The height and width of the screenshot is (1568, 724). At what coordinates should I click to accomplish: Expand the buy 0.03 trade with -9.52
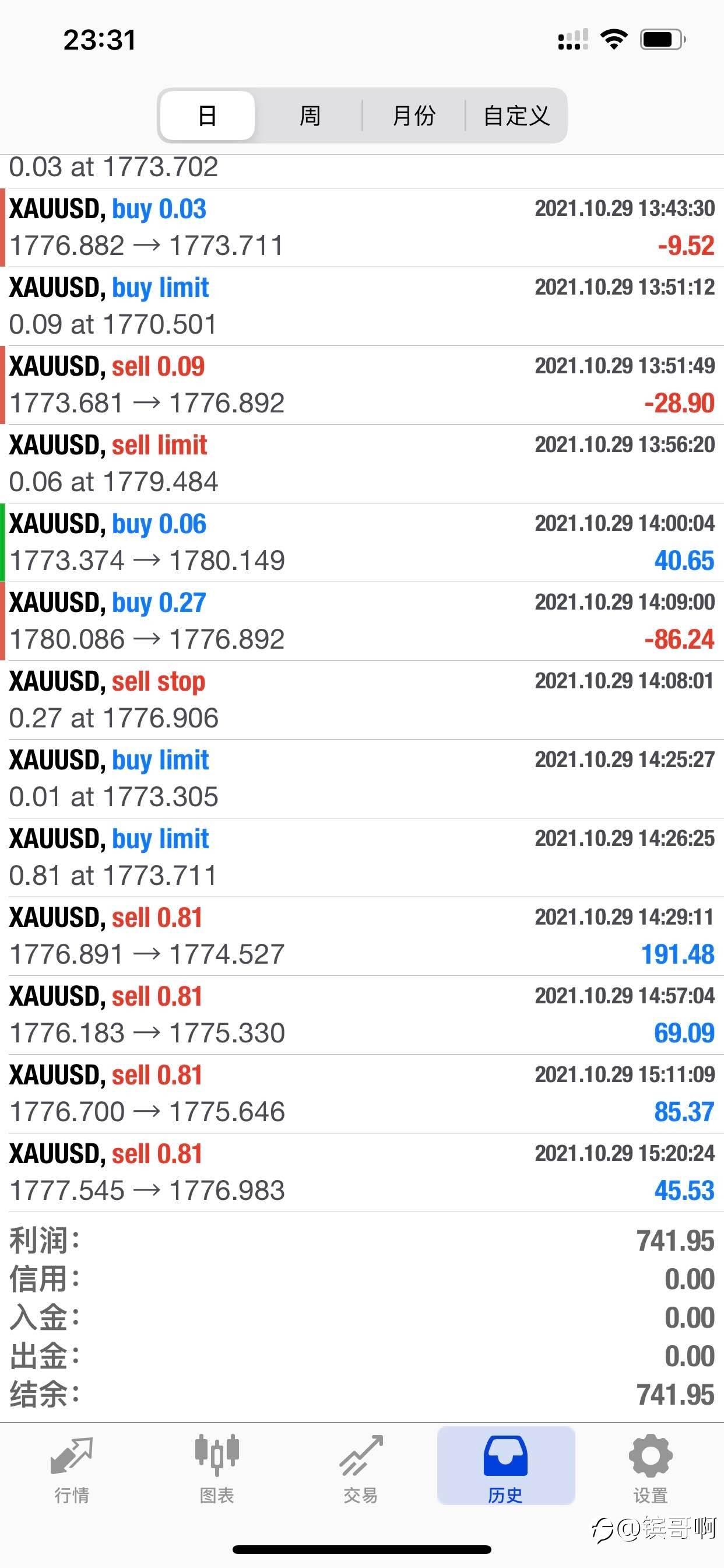pyautogui.click(x=362, y=227)
